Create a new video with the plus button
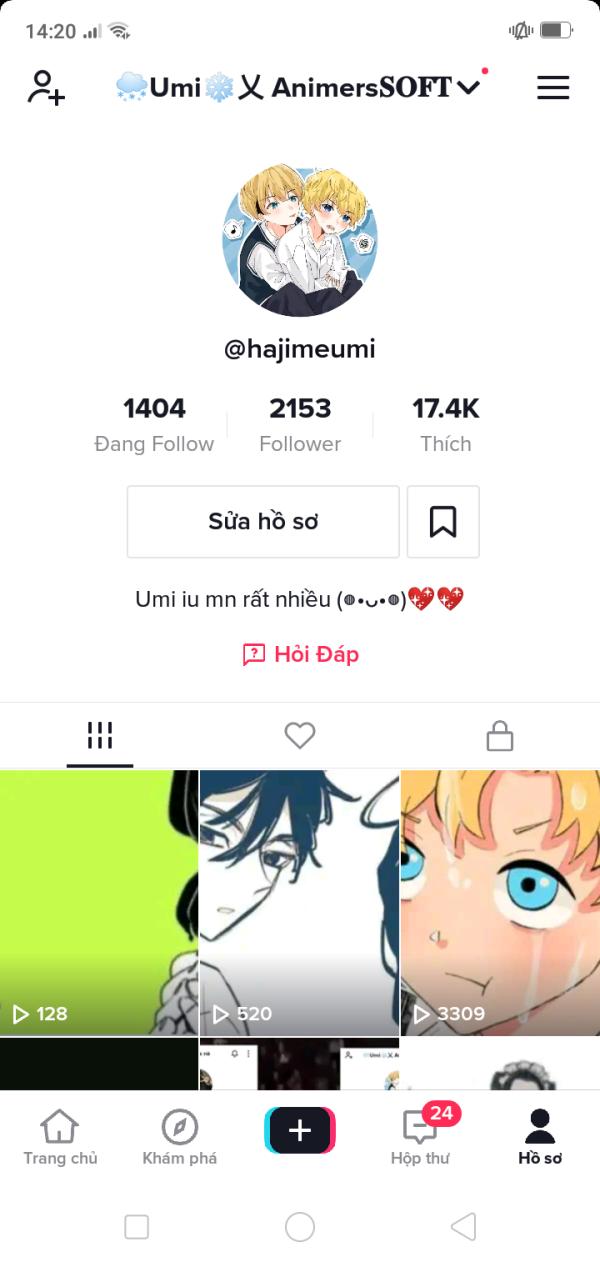The height and width of the screenshot is (1267, 600). 300,1131
